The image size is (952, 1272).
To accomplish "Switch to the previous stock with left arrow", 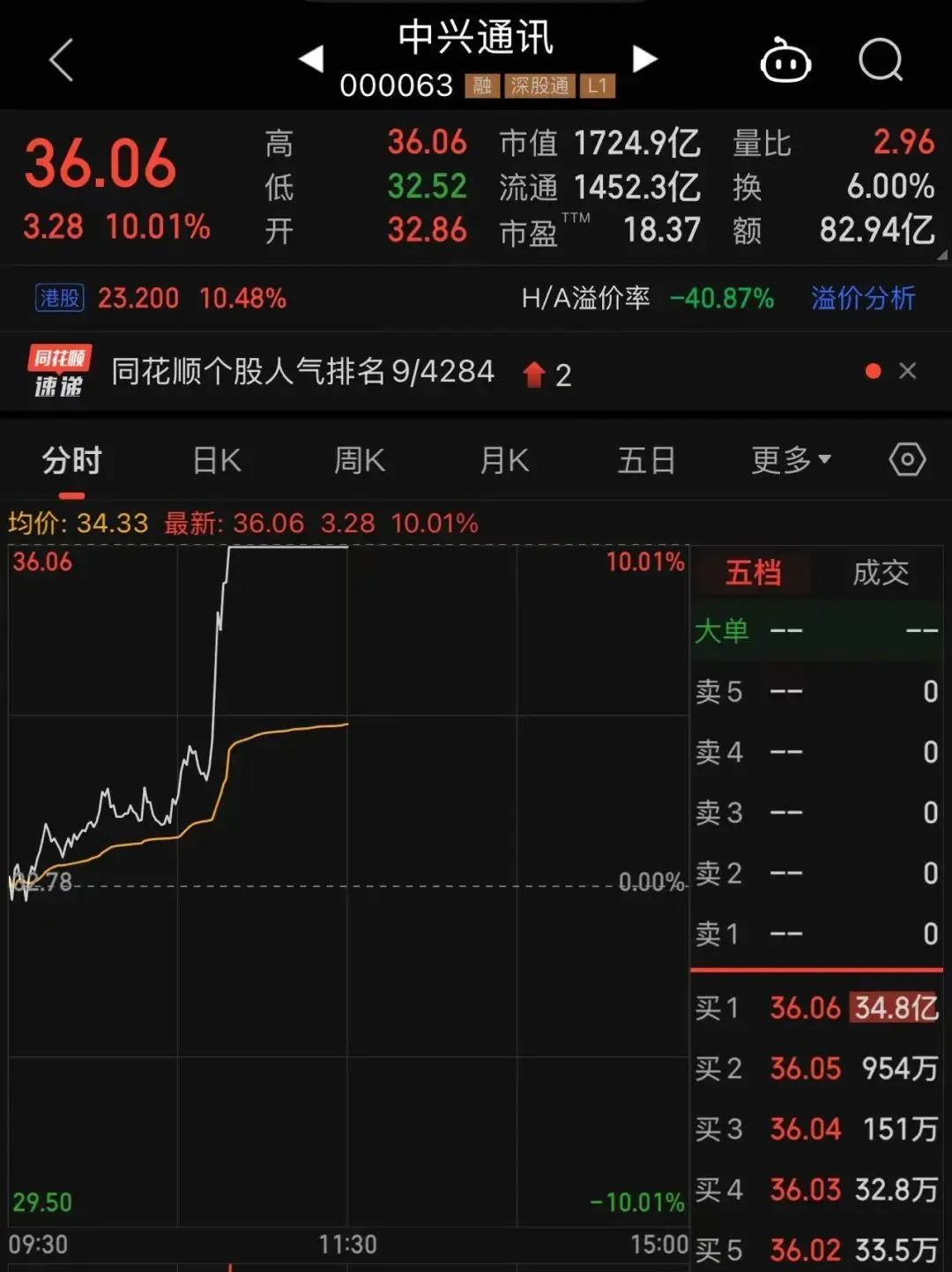I will (x=311, y=59).
